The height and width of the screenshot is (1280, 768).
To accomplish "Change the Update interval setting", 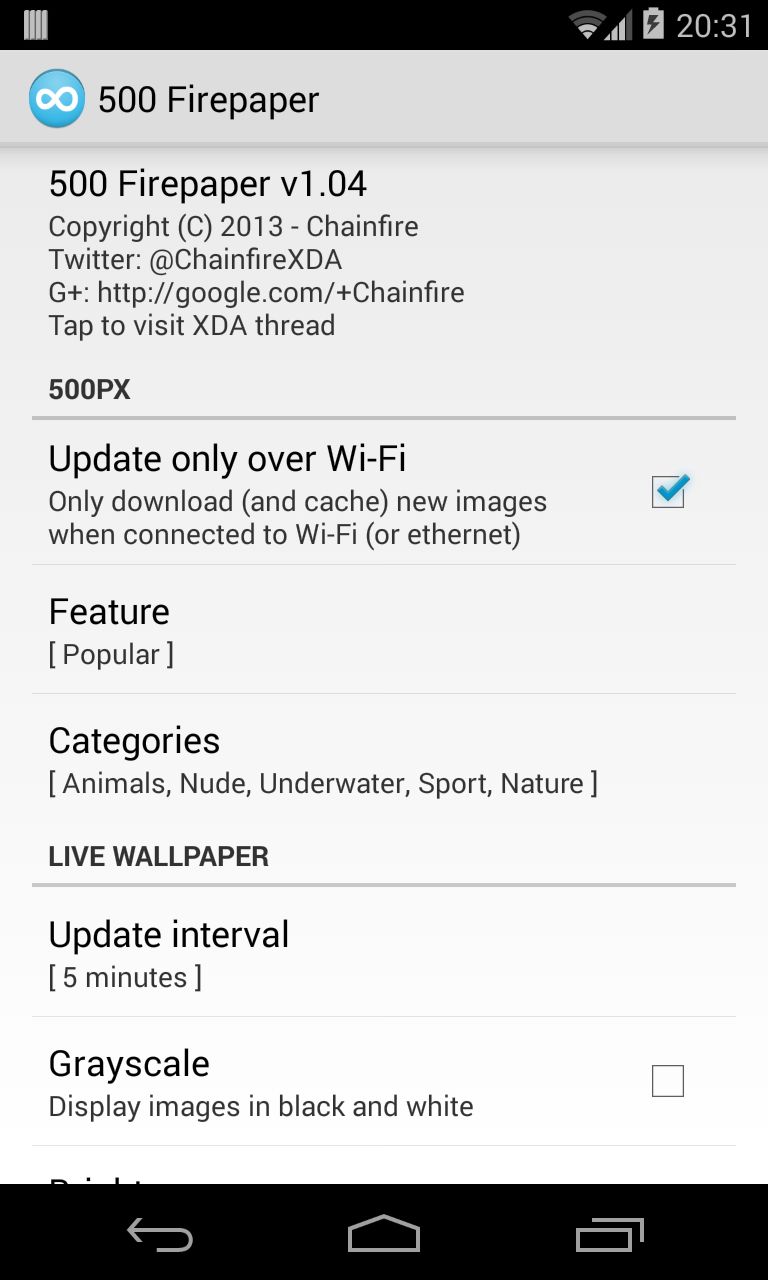I will (384, 953).
